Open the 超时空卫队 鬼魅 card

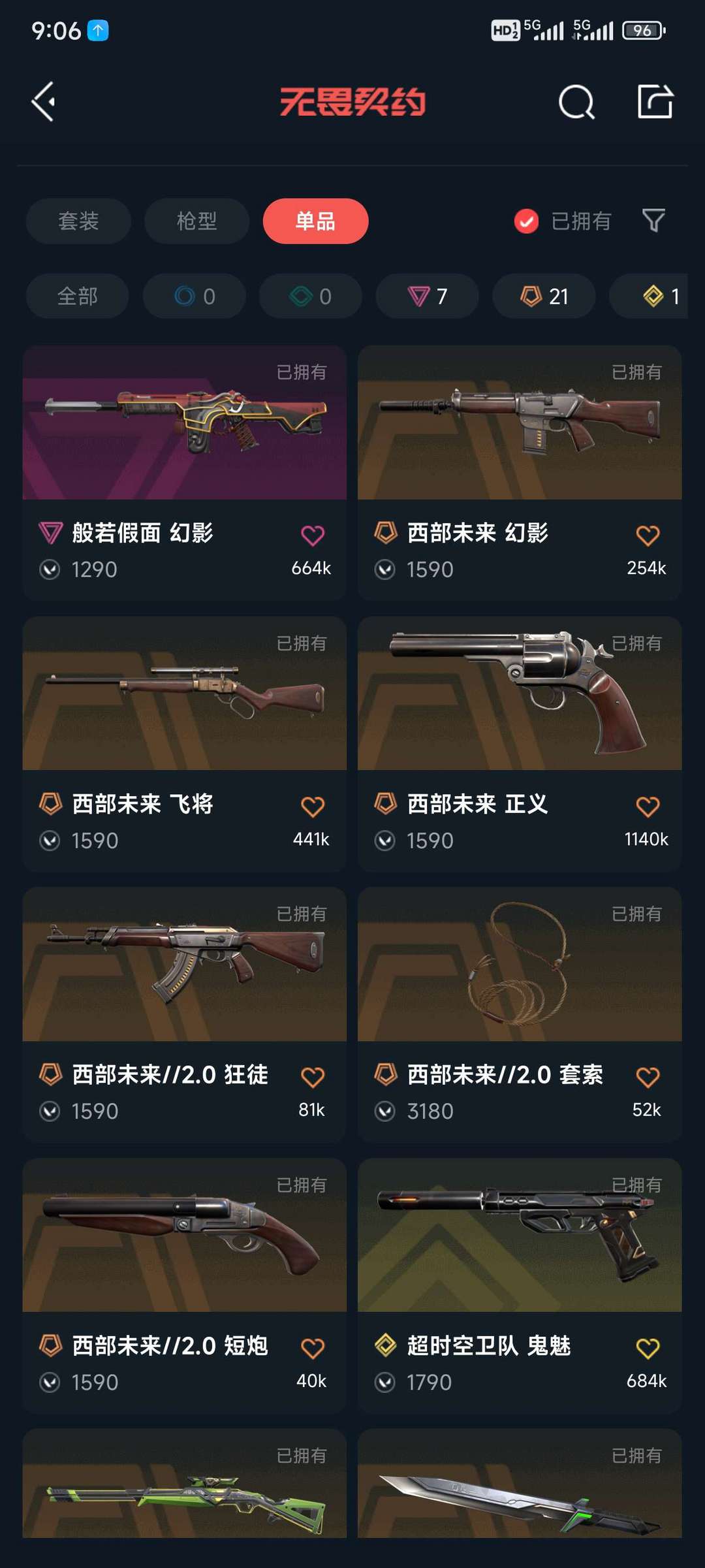pos(520,1285)
